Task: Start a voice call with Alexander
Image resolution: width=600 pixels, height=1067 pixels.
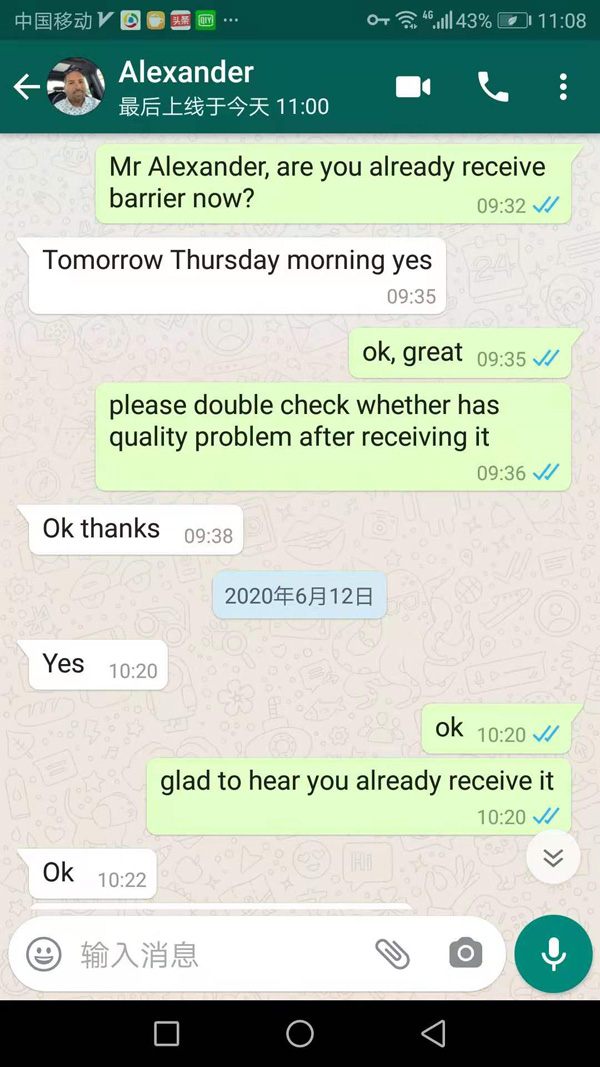Action: [x=493, y=87]
